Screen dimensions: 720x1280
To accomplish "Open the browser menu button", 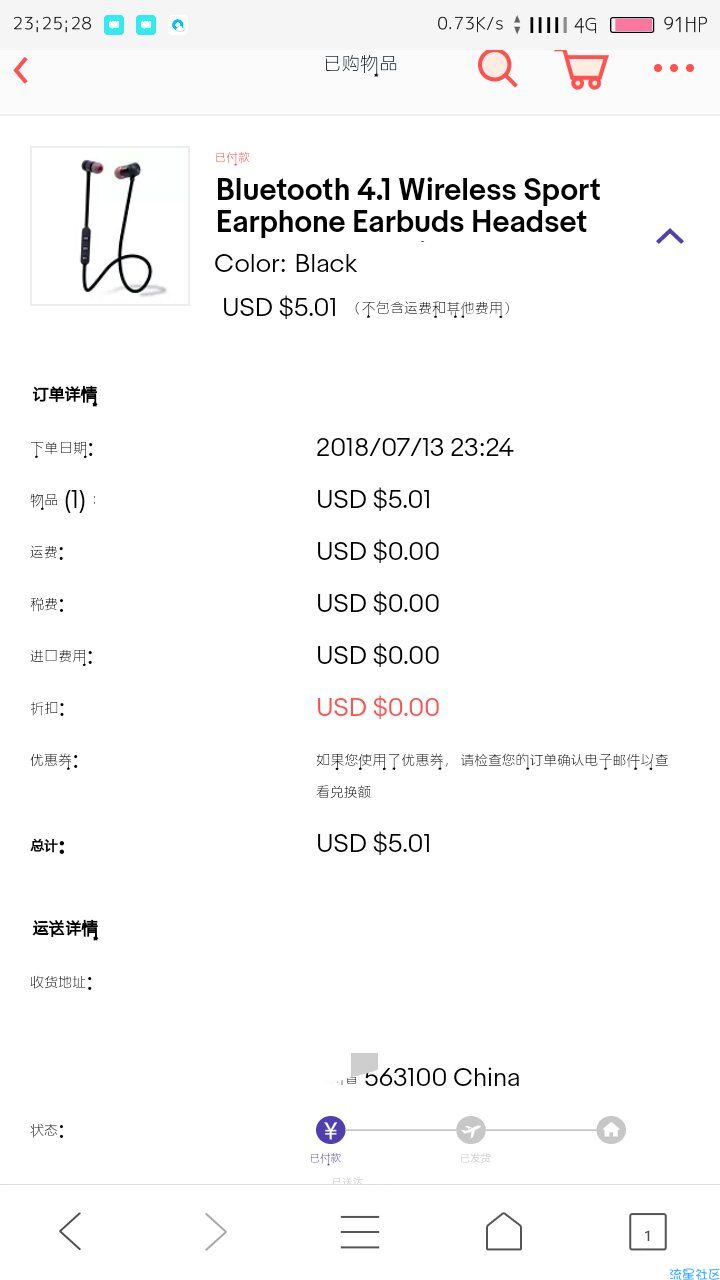I will tap(359, 1232).
